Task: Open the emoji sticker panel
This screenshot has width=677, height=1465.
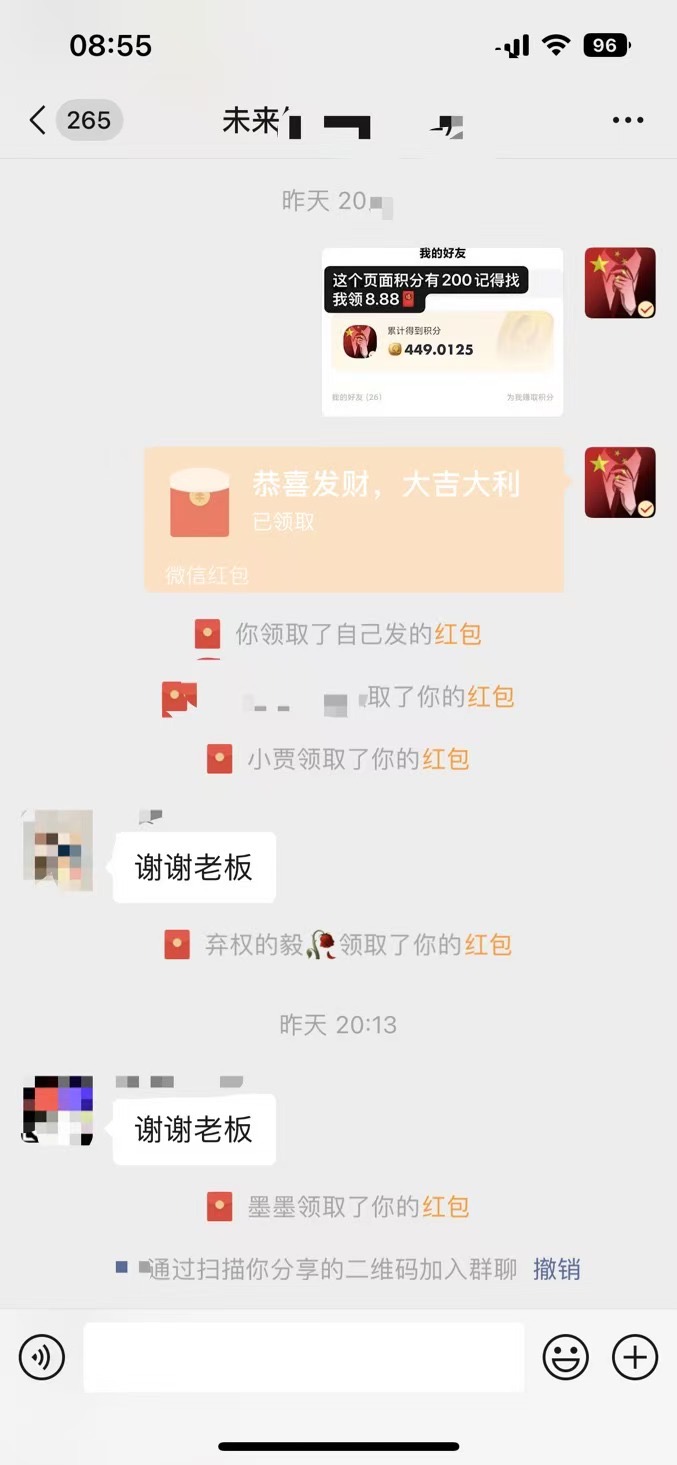Action: point(566,1357)
